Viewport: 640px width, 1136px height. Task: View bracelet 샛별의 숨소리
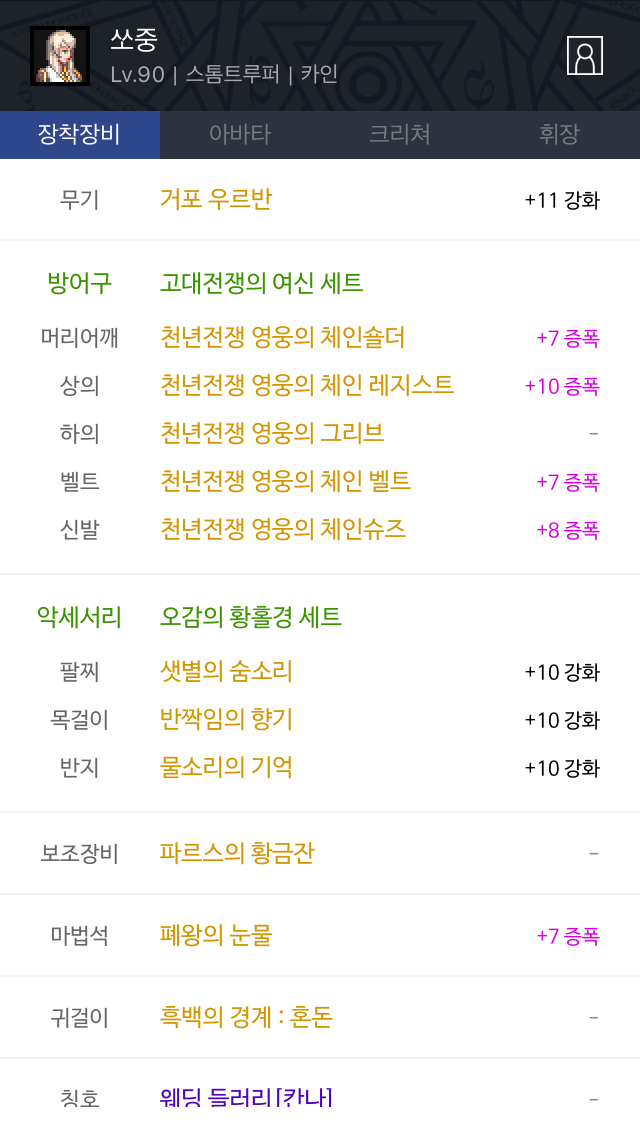point(226,672)
